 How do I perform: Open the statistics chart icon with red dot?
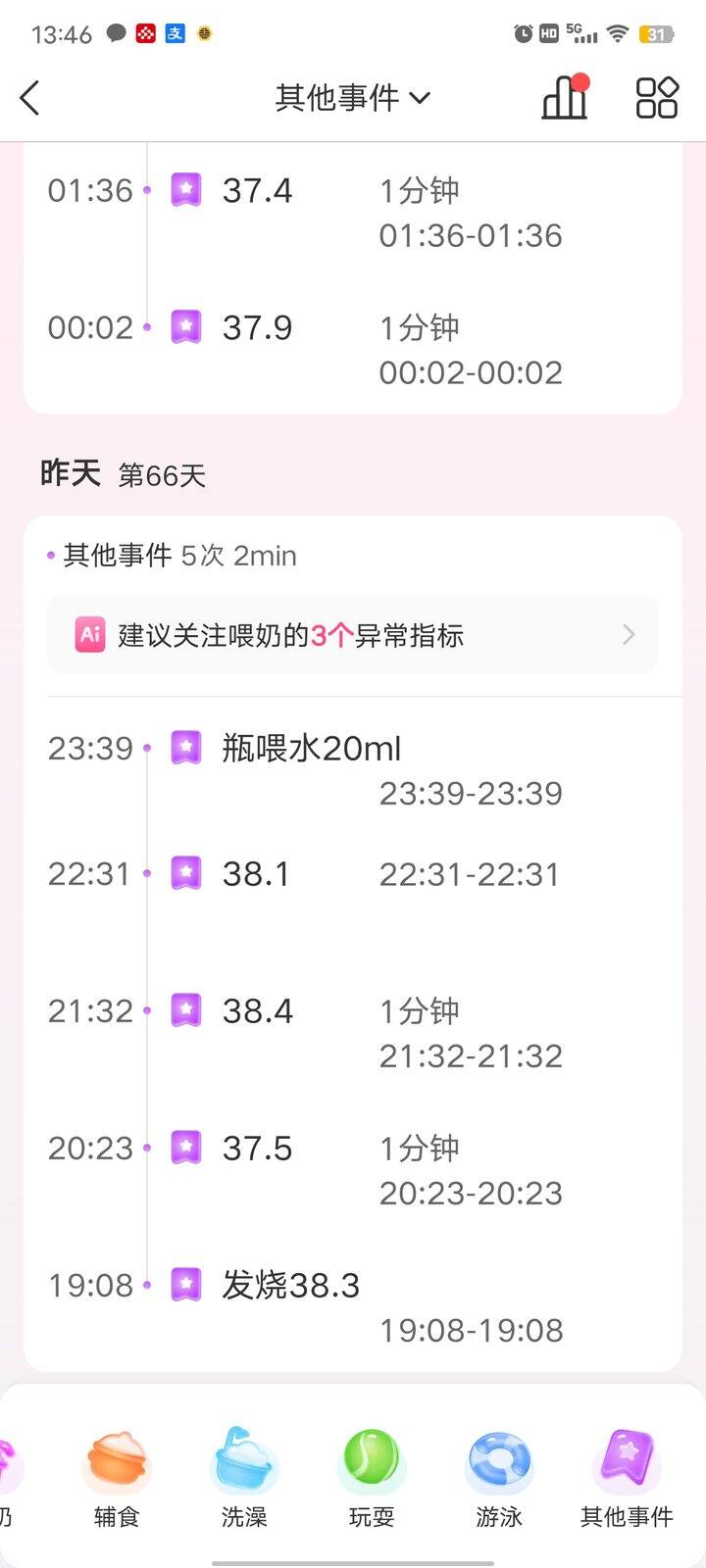click(565, 97)
